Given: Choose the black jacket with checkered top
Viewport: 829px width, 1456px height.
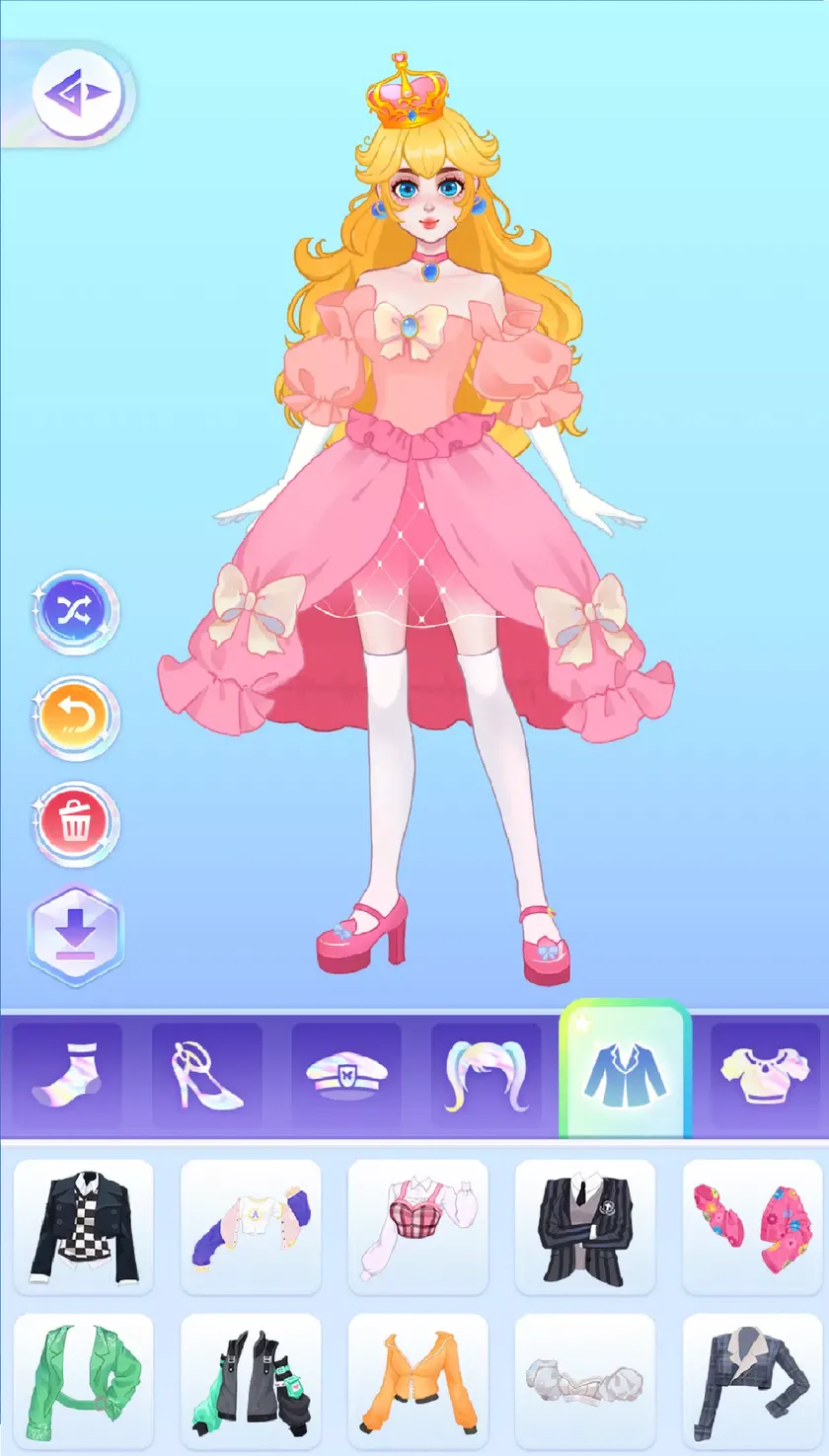Looking at the screenshot, I should pos(84,1227).
